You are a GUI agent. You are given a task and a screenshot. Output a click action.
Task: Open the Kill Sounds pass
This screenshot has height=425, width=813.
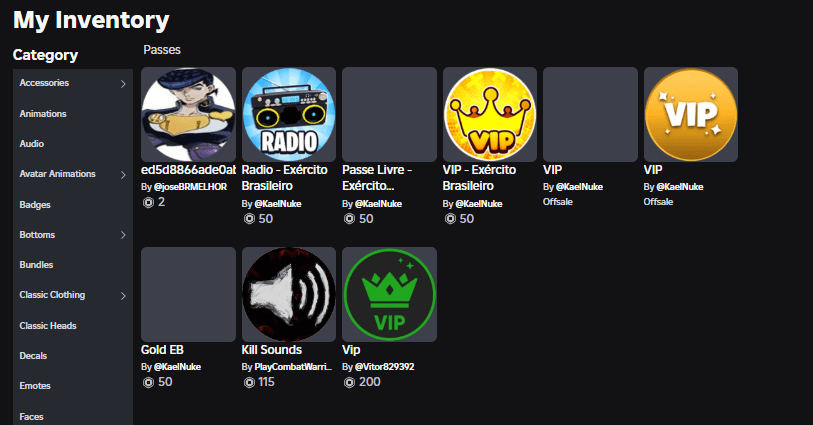pos(289,294)
